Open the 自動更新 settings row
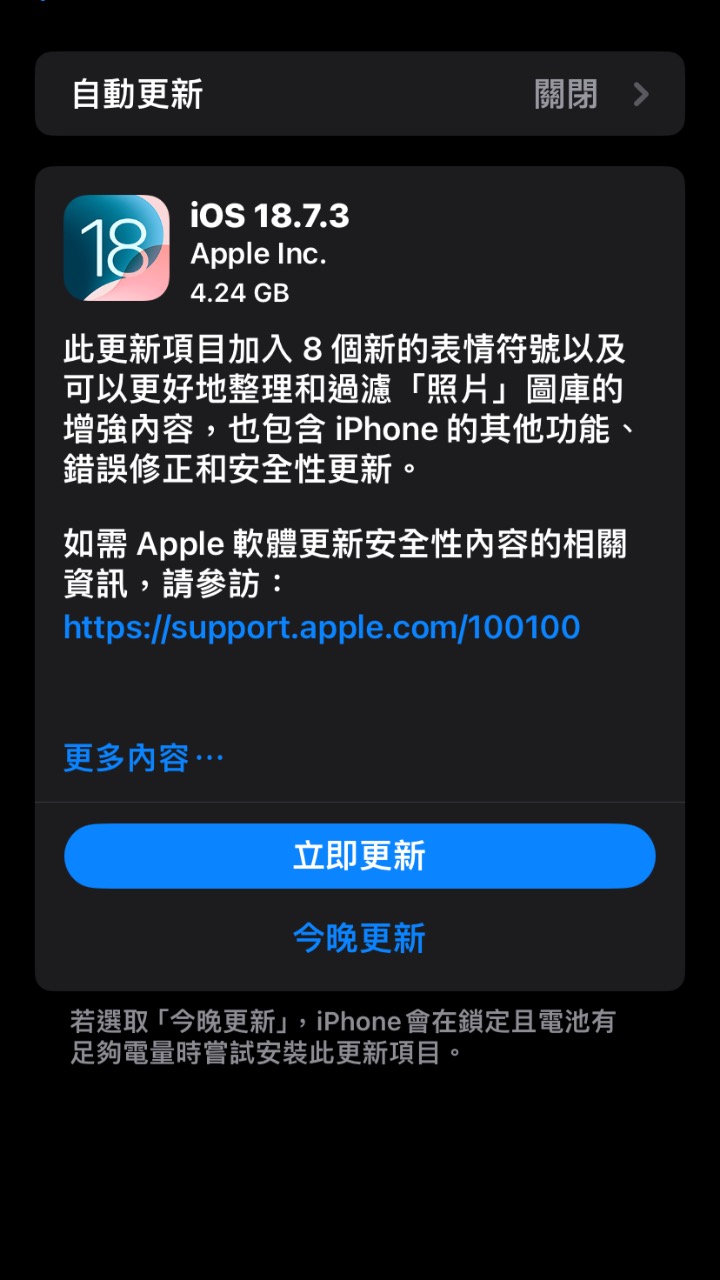Screen dimensions: 720x1280 [360, 94]
